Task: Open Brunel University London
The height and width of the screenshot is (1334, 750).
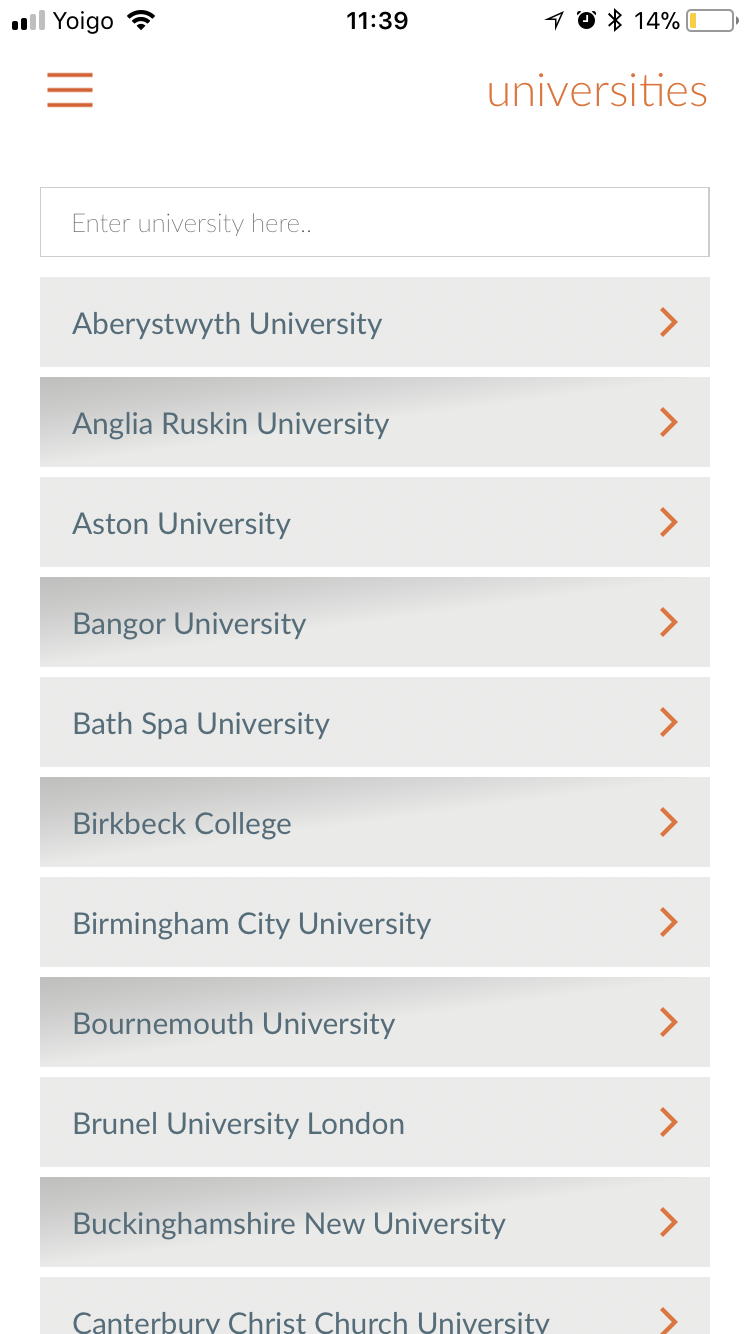Action: [x=375, y=1122]
